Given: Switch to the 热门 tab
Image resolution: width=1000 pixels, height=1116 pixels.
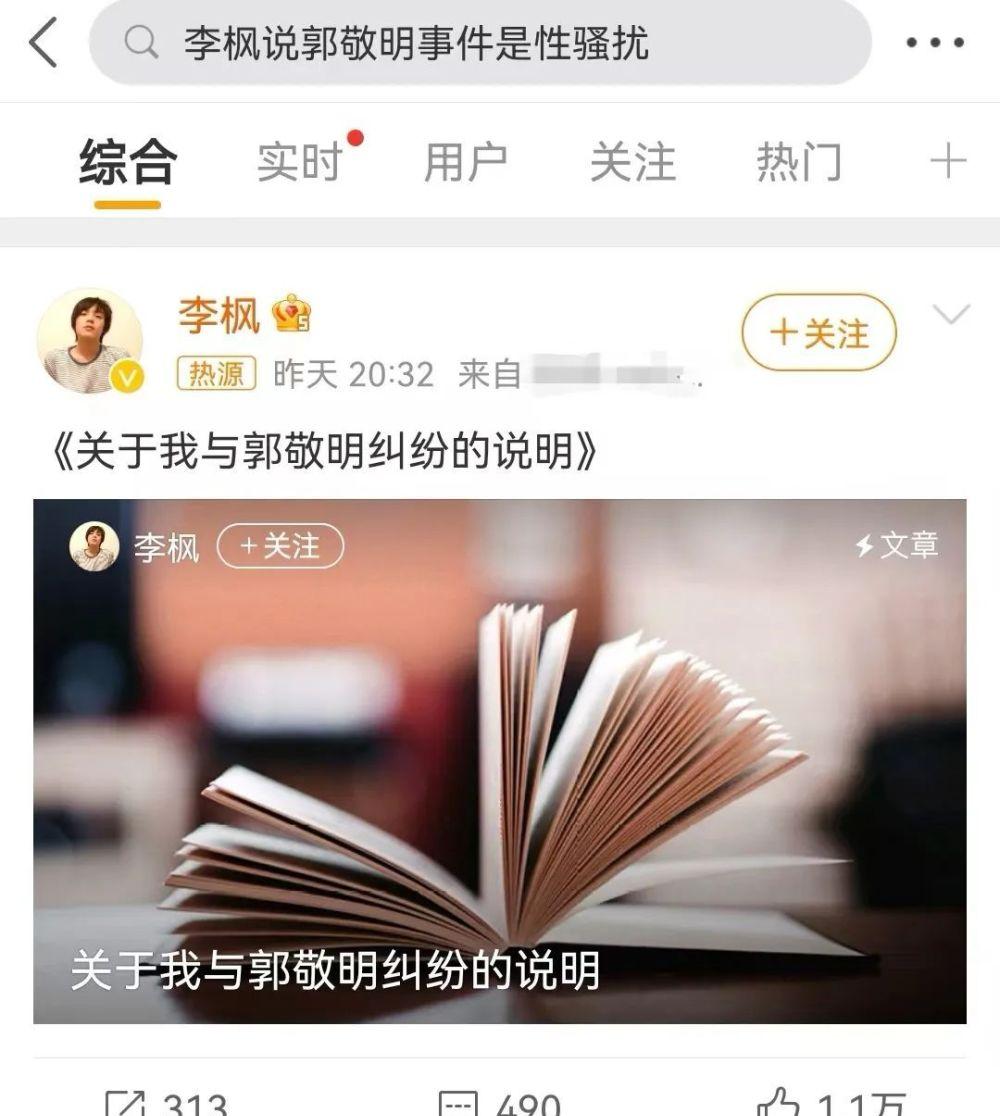Looking at the screenshot, I should (798, 162).
